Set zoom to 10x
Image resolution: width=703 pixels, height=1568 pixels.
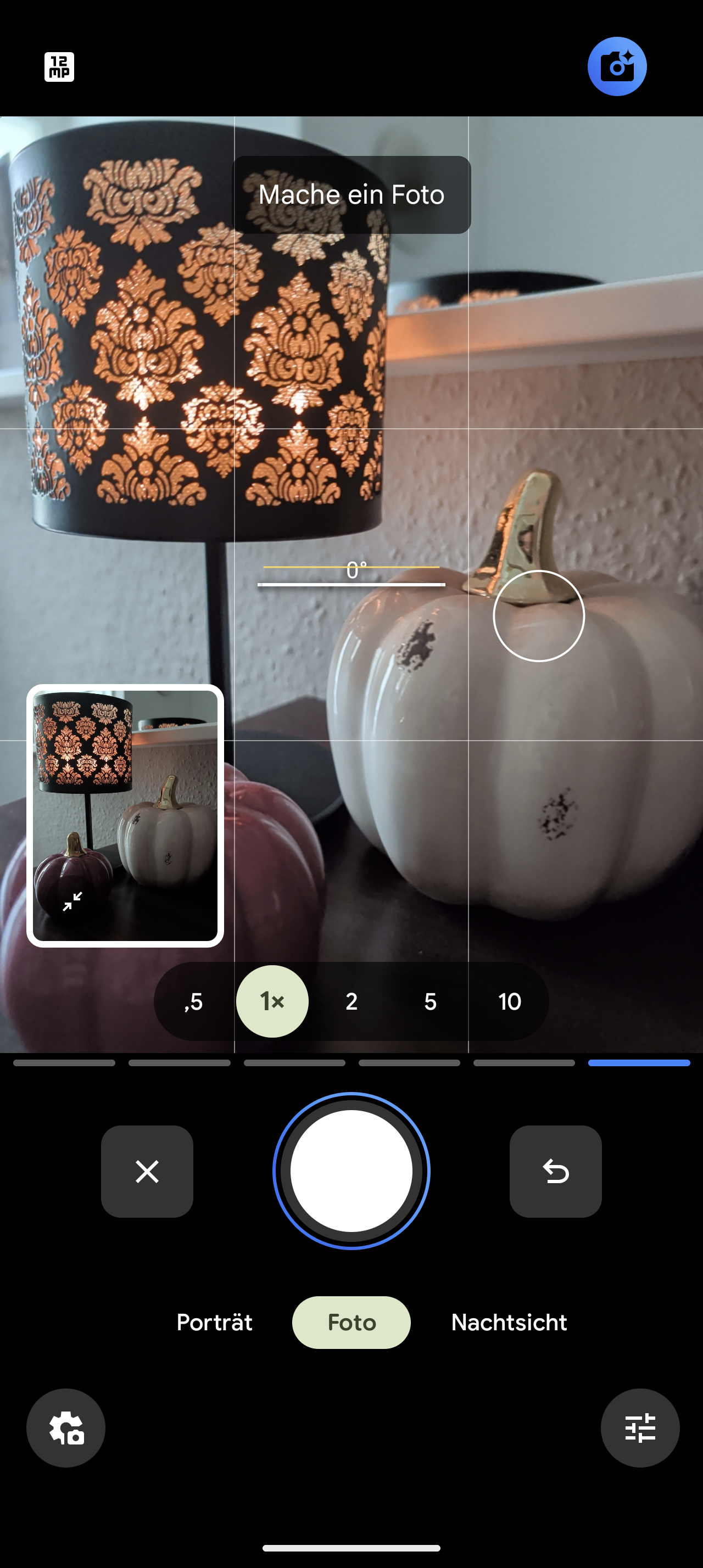click(x=510, y=1001)
